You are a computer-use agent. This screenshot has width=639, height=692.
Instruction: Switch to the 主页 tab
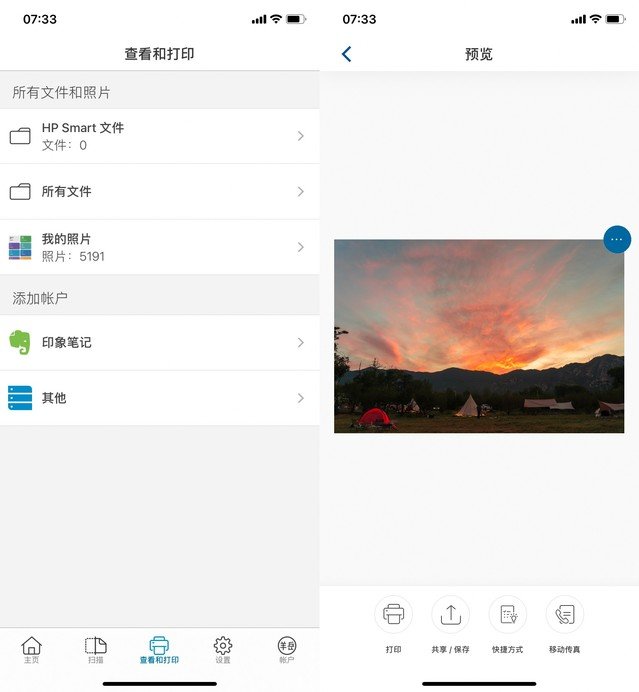click(32, 650)
